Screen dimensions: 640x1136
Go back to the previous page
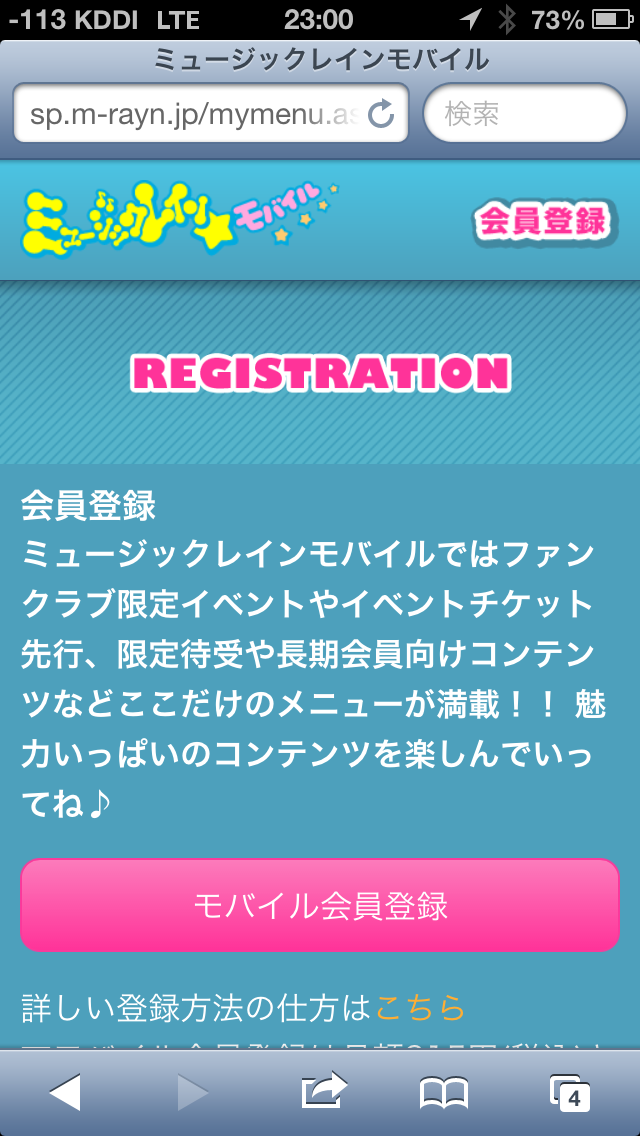click(x=65, y=1093)
